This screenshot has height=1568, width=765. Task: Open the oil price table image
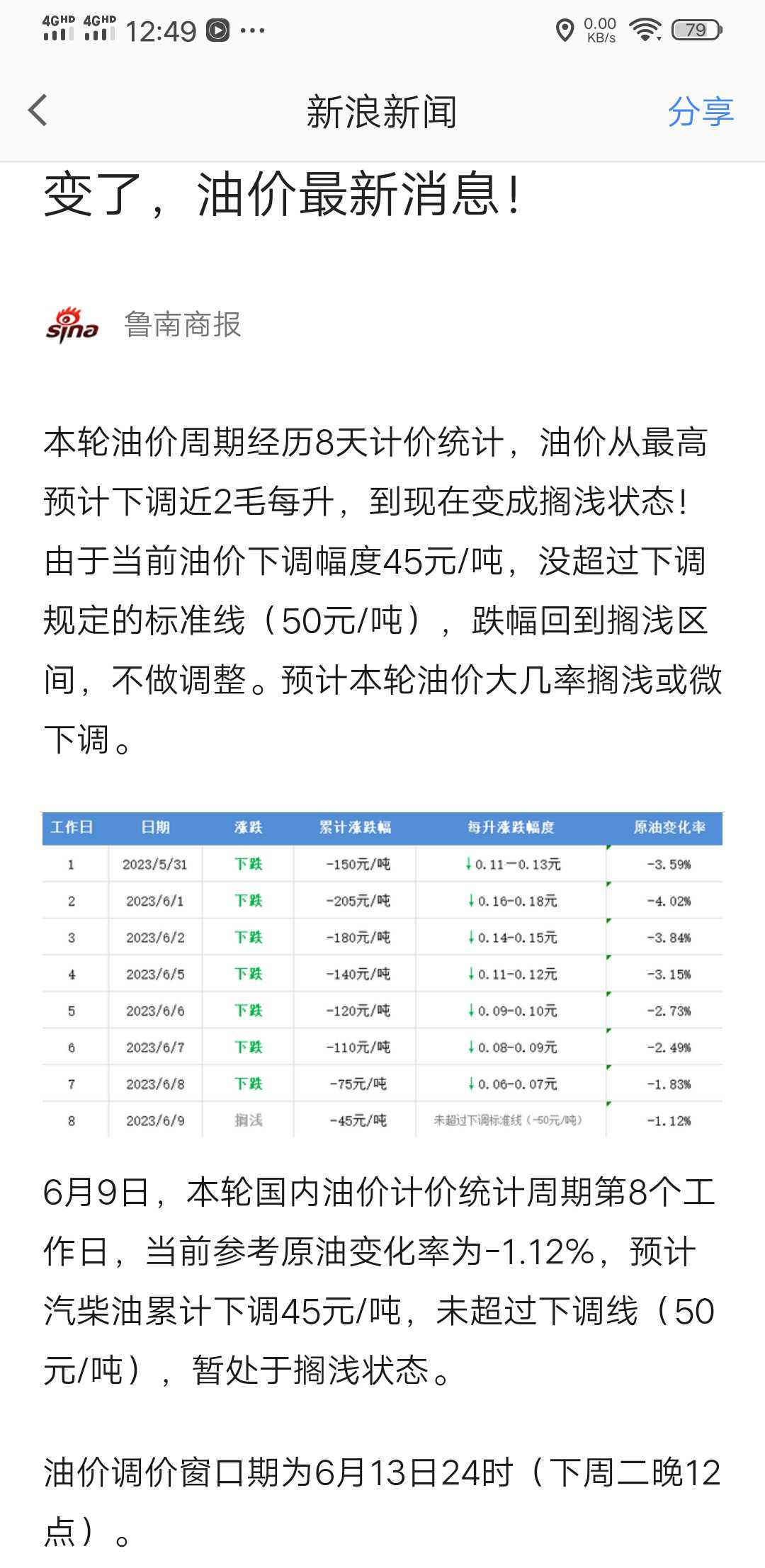[382, 975]
